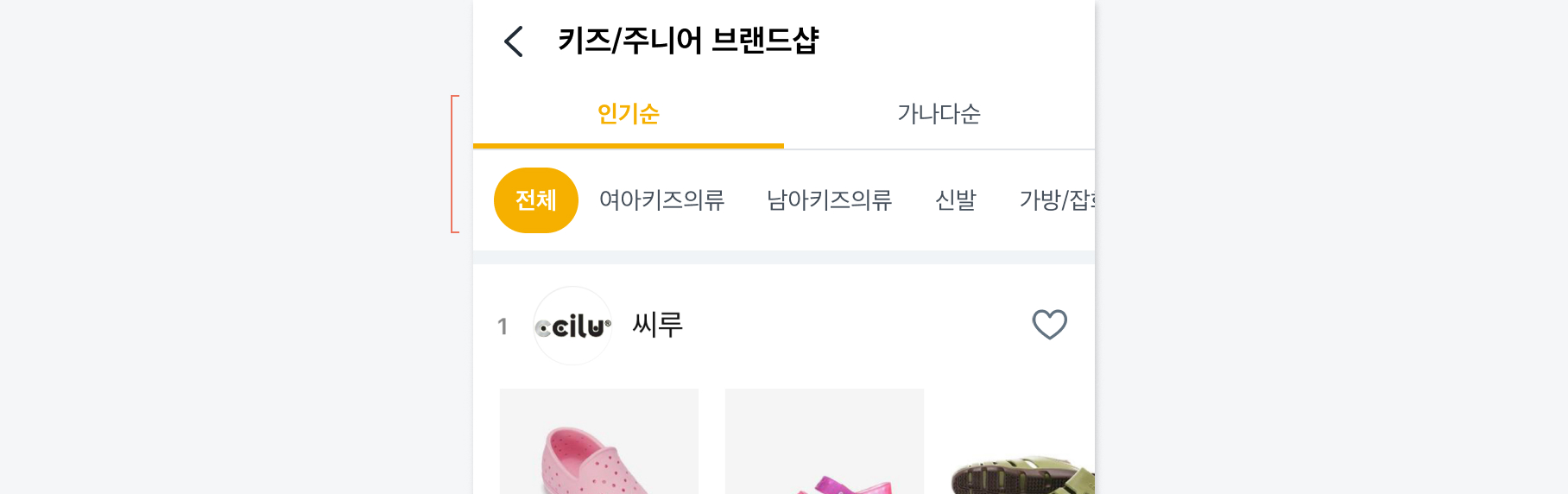Filter by 여아키즈의류 category
1568x494 pixels.
(x=661, y=200)
